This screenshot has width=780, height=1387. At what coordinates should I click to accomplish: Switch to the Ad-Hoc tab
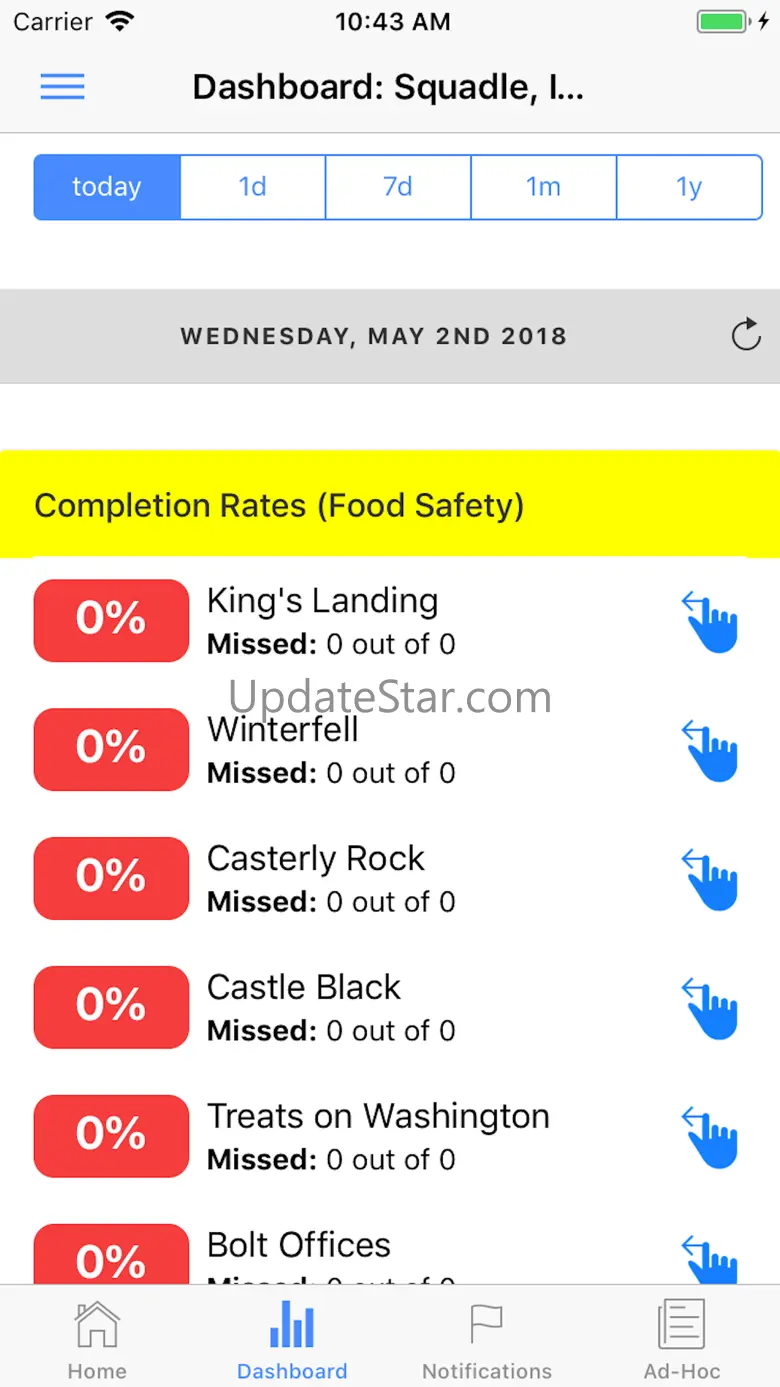tap(682, 1337)
